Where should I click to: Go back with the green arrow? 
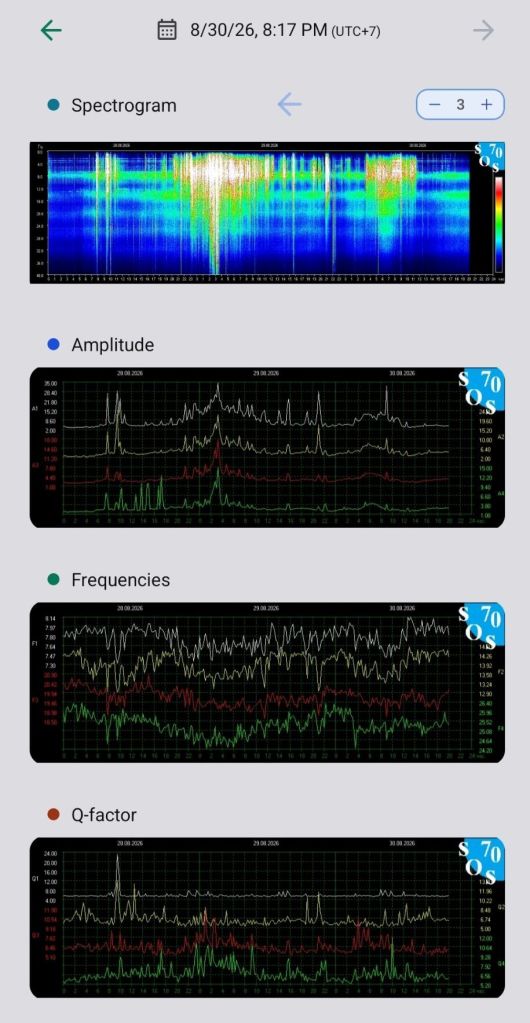(x=51, y=30)
